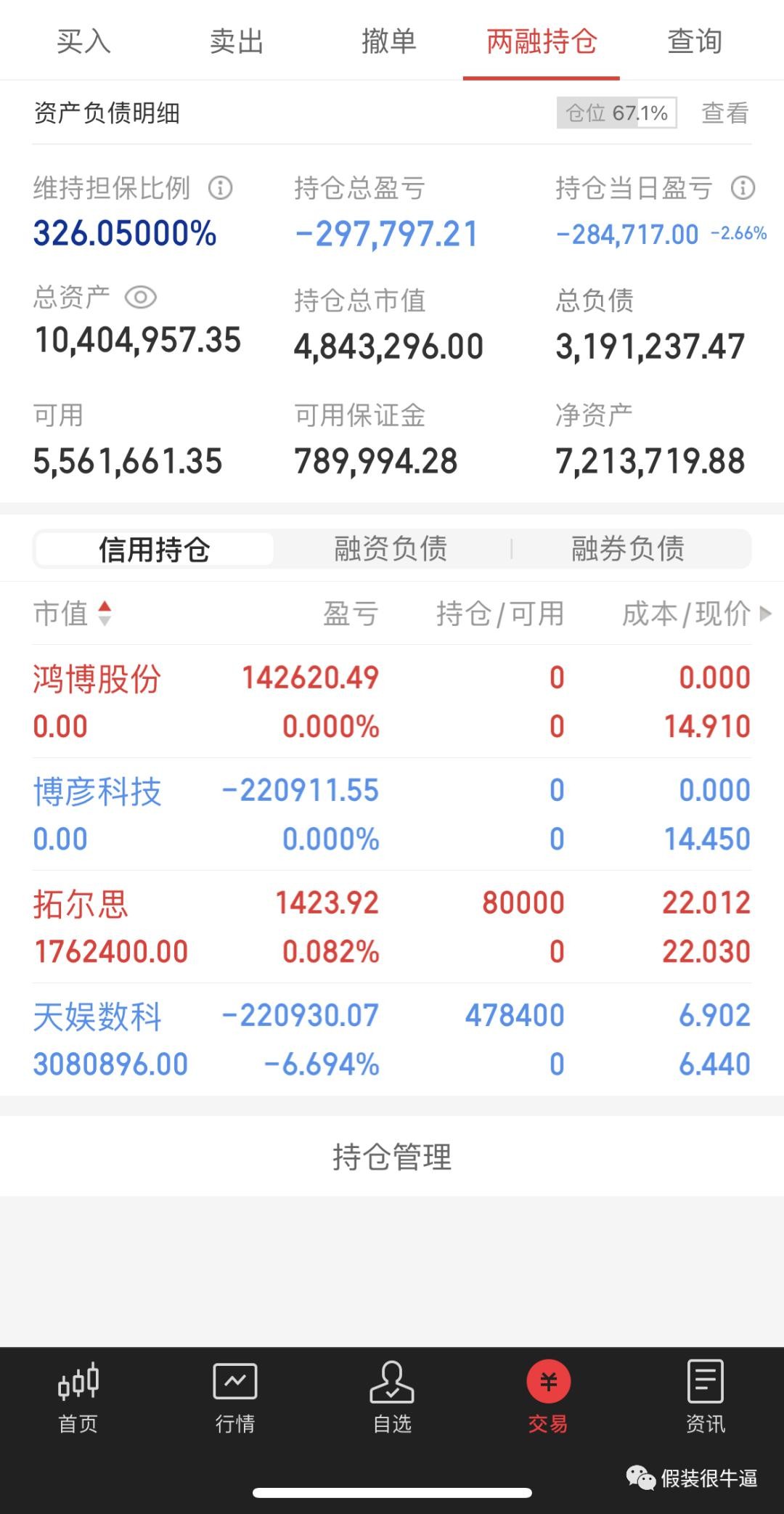This screenshot has height=1514, width=784.
Task: Tap 查看 for asset liability details
Action: tap(724, 113)
